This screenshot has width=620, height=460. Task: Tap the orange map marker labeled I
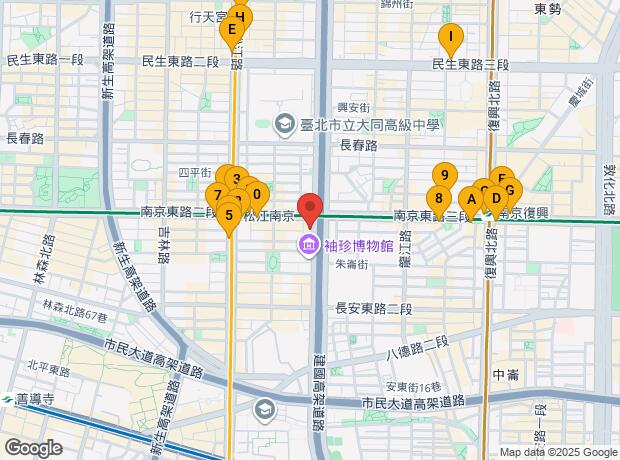(451, 40)
